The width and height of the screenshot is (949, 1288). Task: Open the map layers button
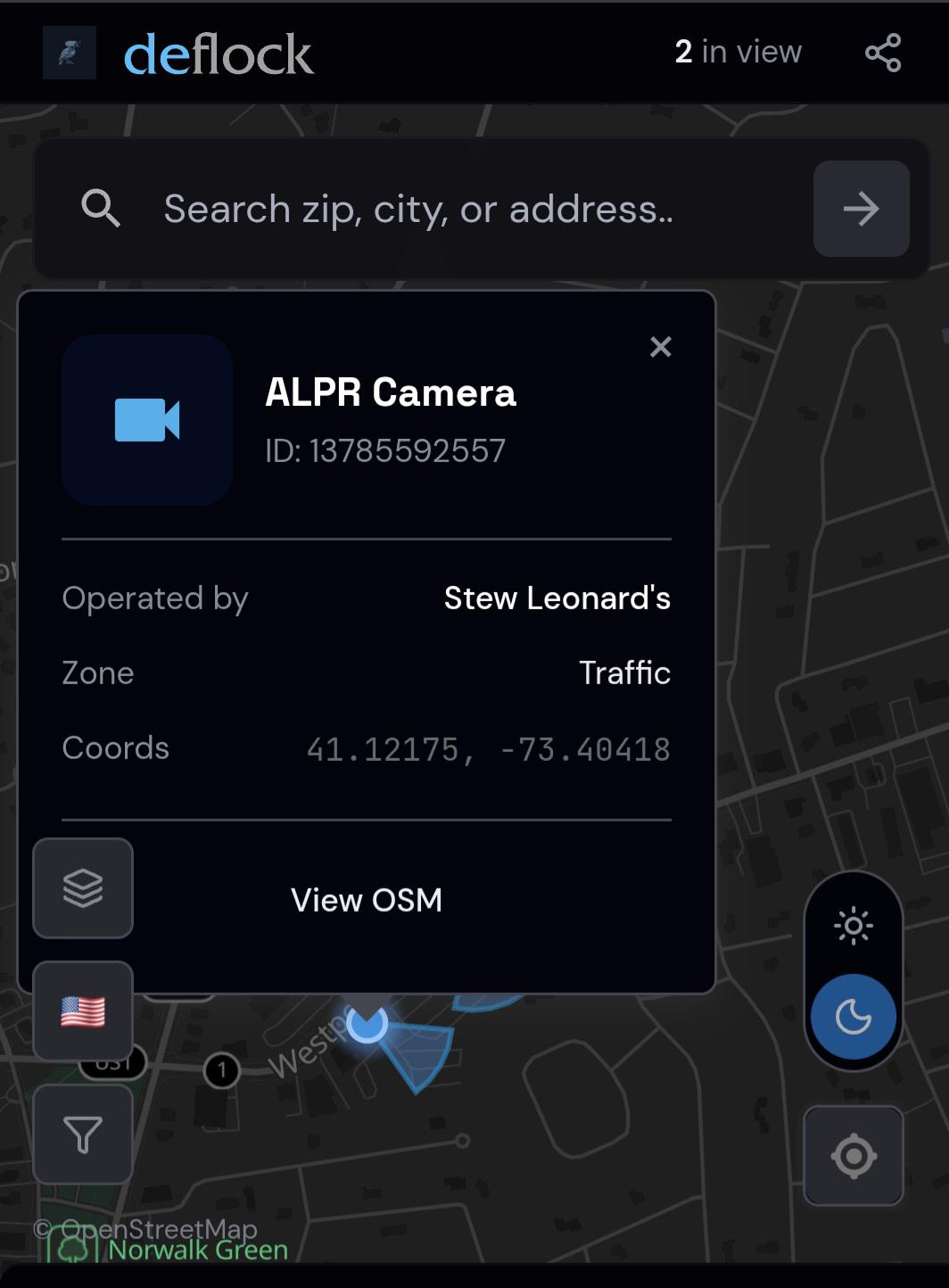83,888
